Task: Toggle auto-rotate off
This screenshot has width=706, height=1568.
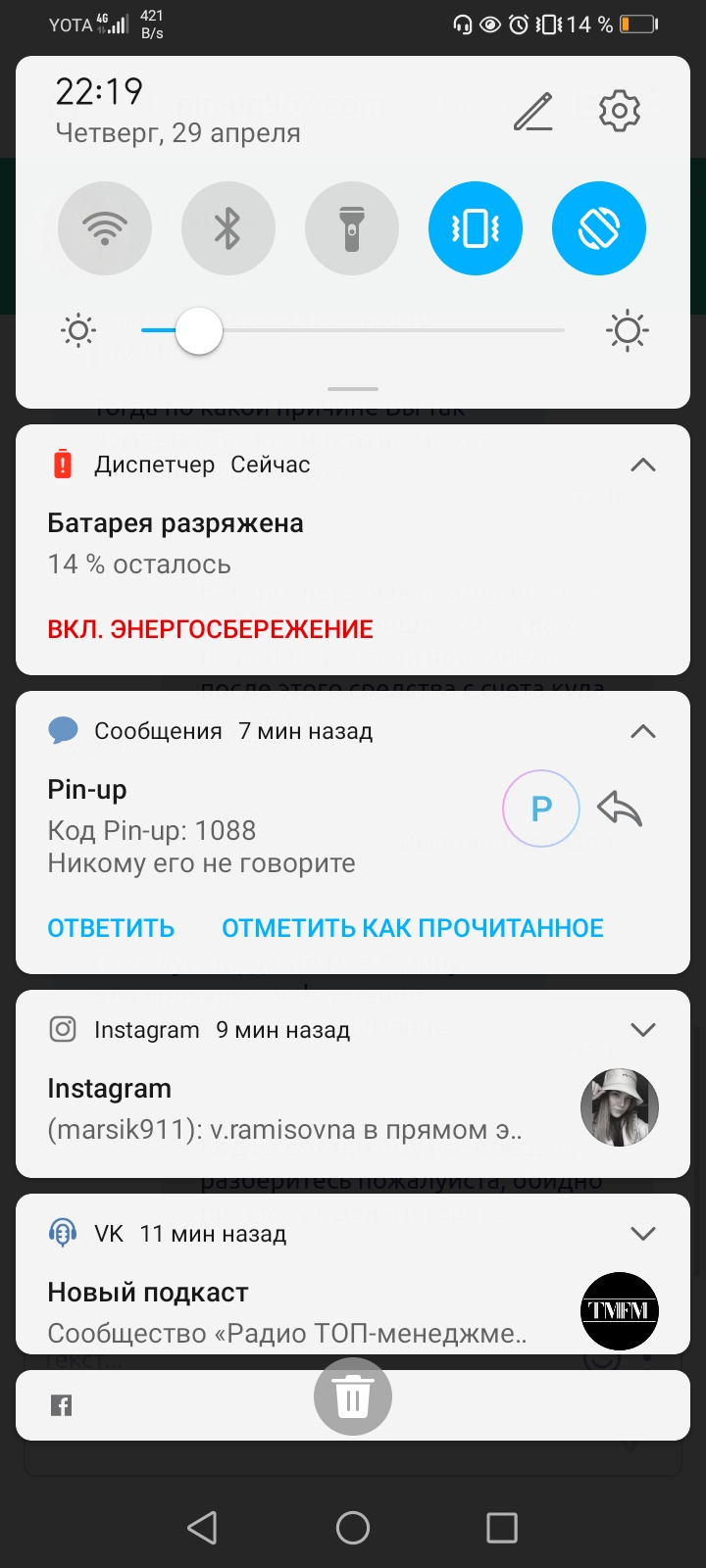Action: click(x=599, y=228)
